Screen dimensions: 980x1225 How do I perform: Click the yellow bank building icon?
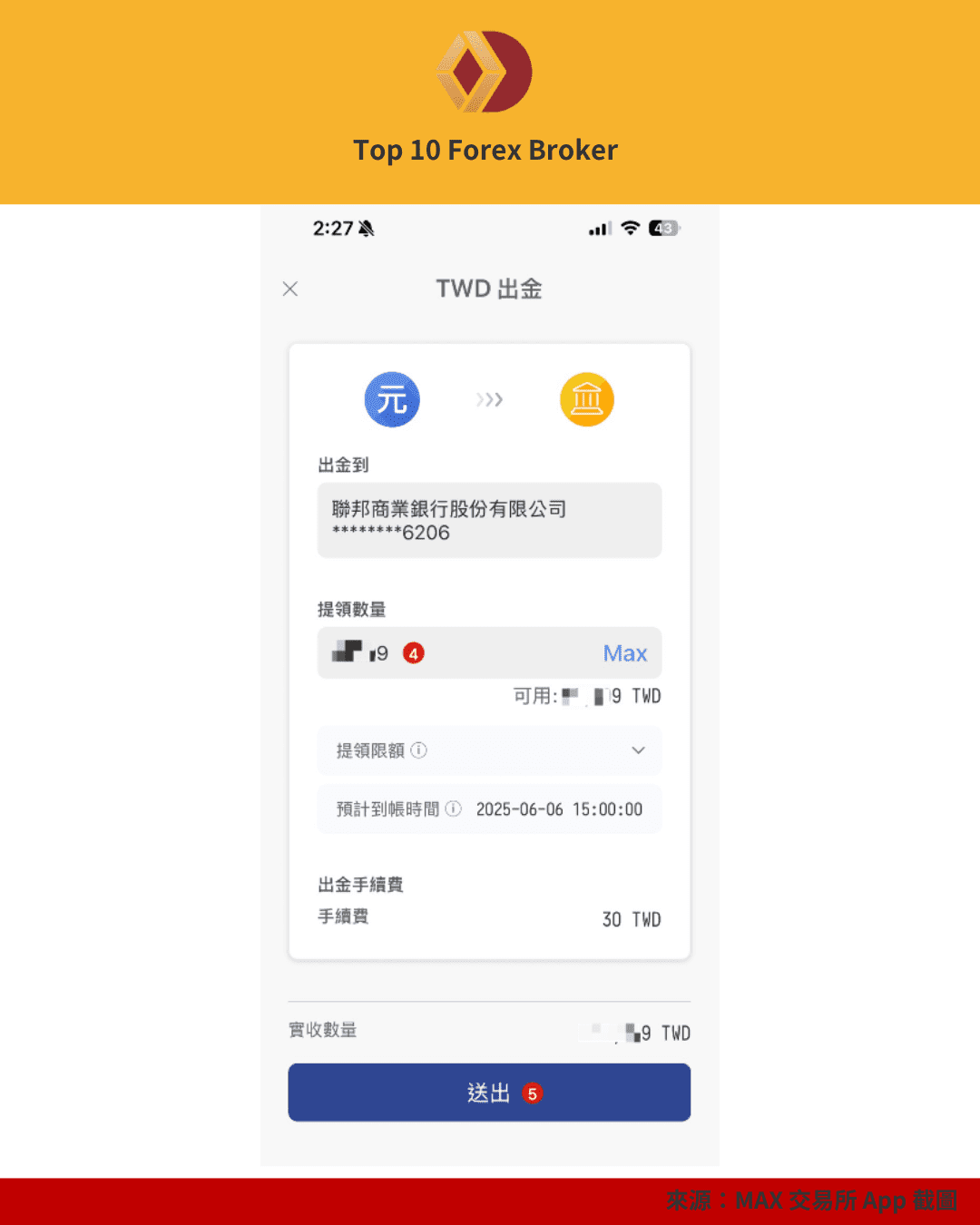pyautogui.click(x=586, y=399)
